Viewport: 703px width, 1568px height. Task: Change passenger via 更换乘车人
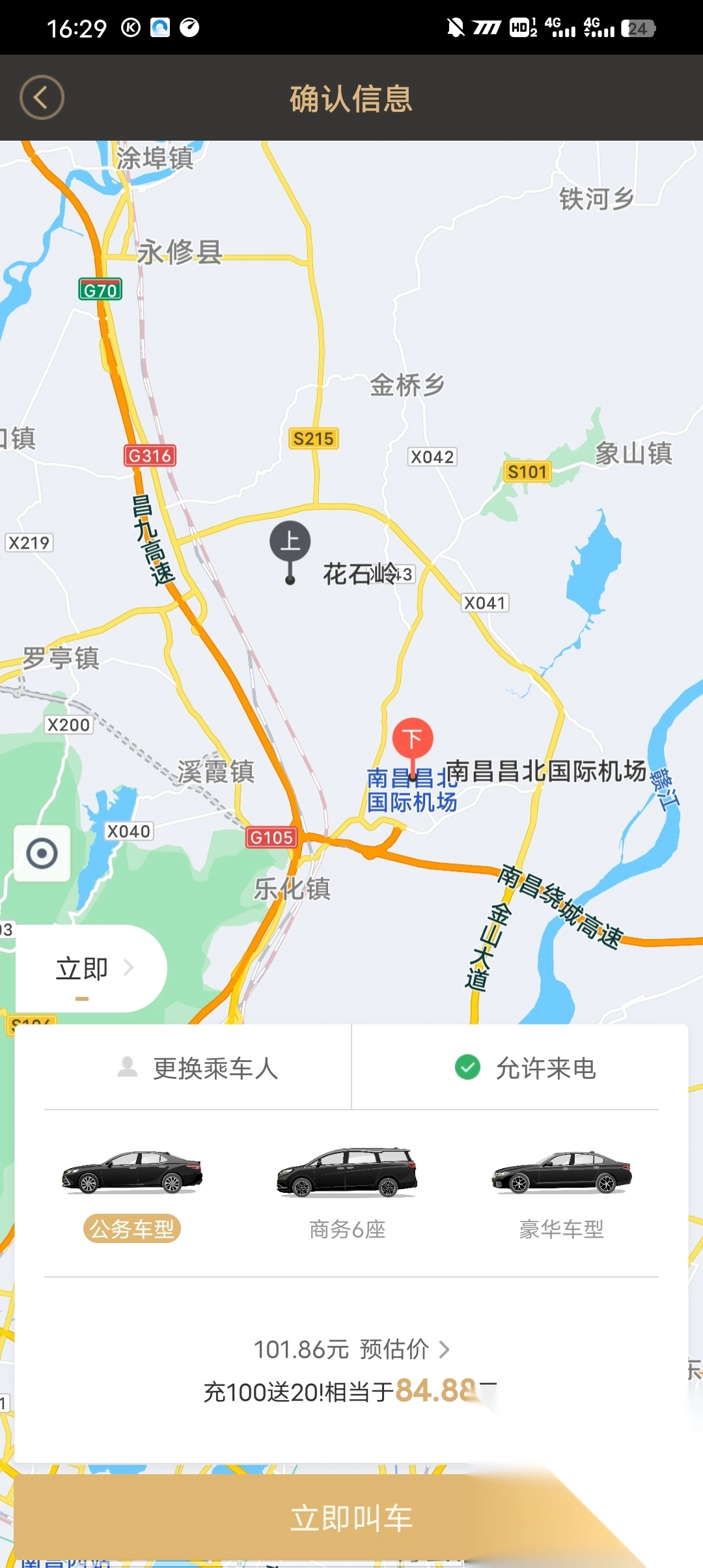click(x=198, y=1068)
